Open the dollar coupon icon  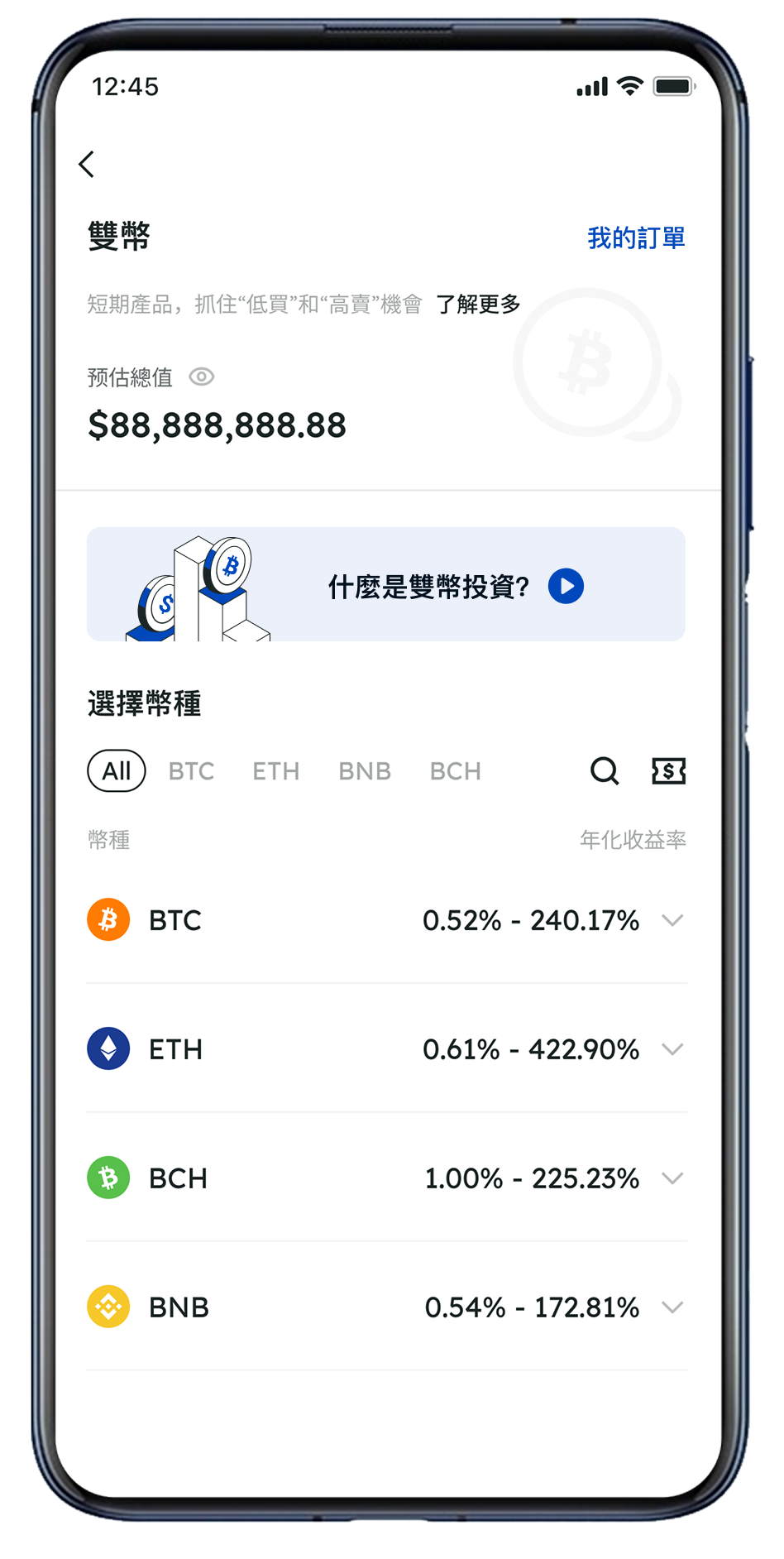pos(668,771)
